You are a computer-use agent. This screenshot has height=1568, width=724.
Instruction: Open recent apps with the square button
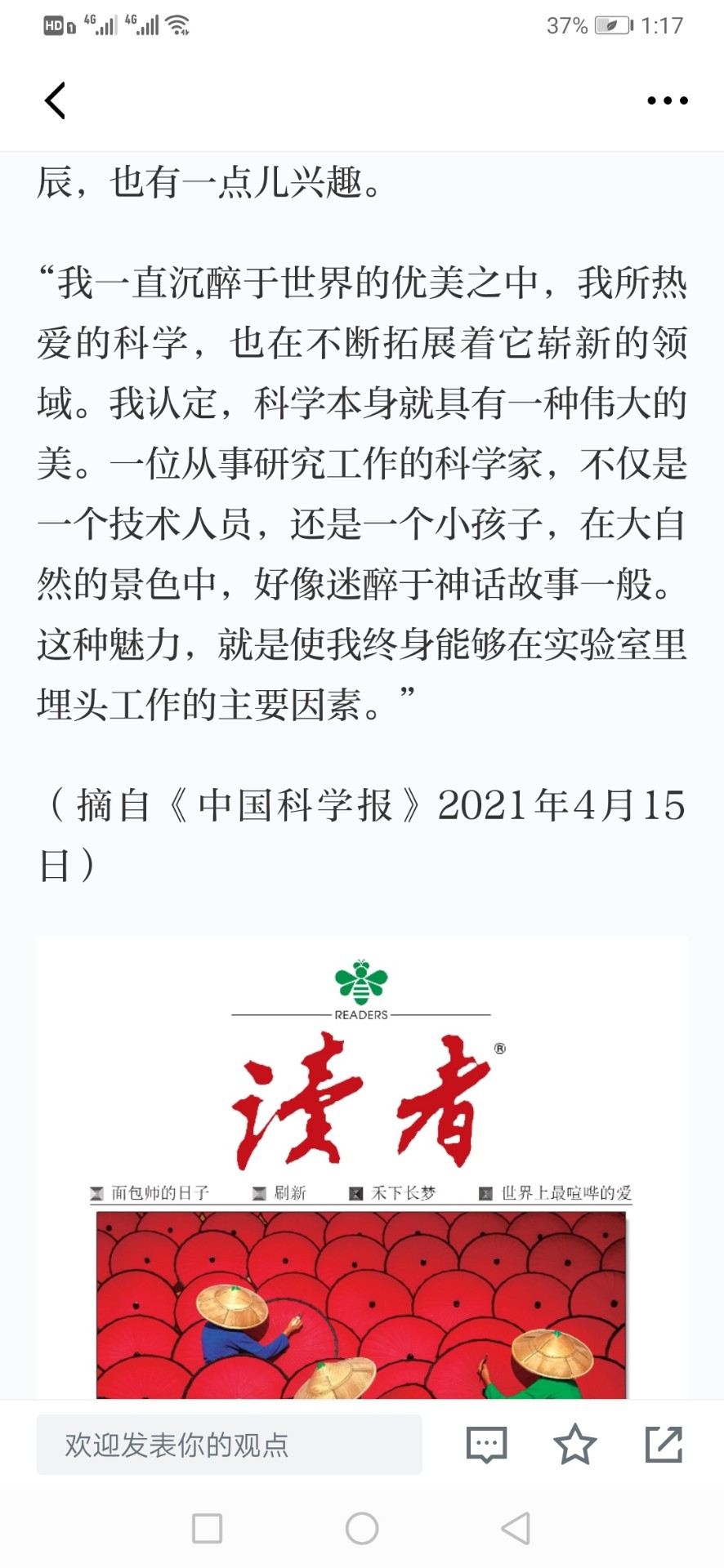pyautogui.click(x=207, y=1528)
